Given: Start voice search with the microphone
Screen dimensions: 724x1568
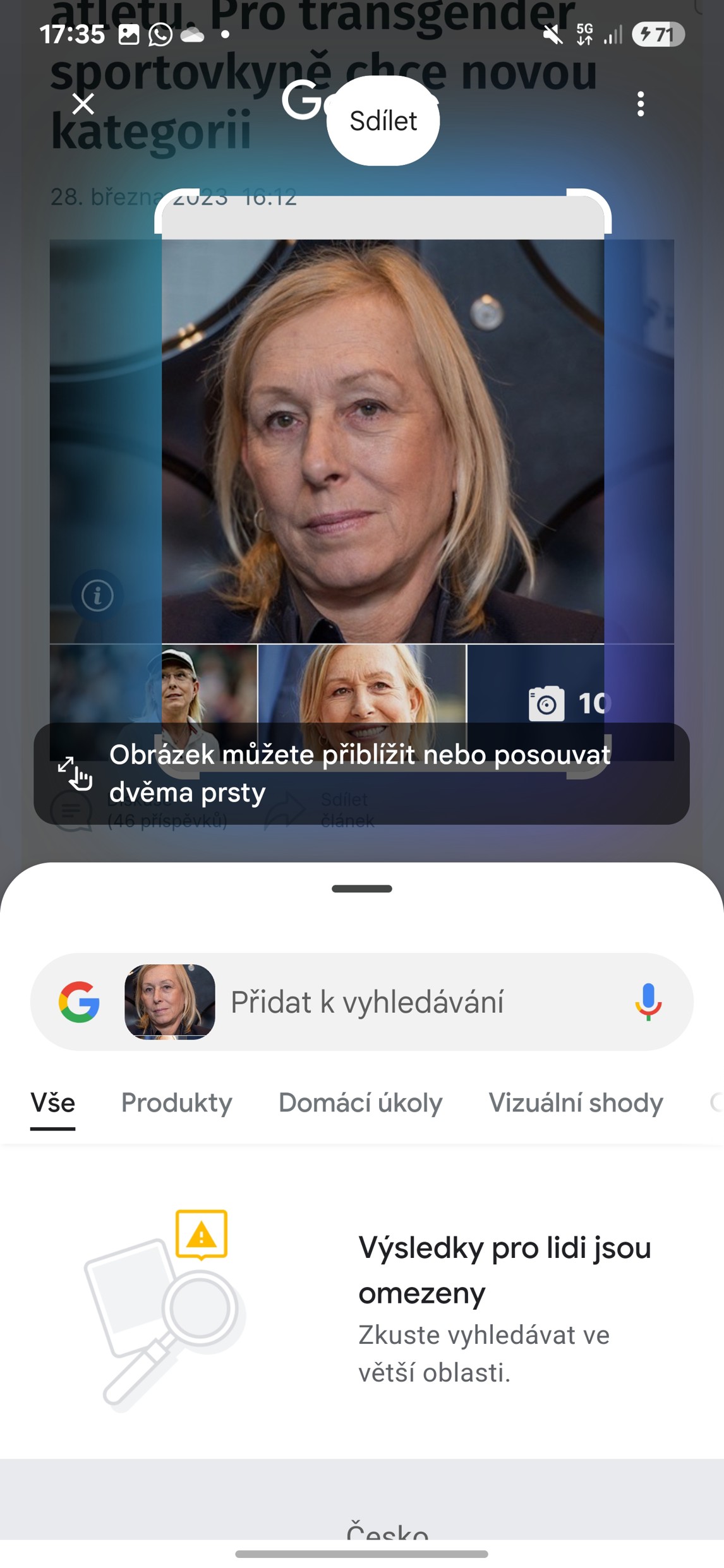Looking at the screenshot, I should (648, 1002).
